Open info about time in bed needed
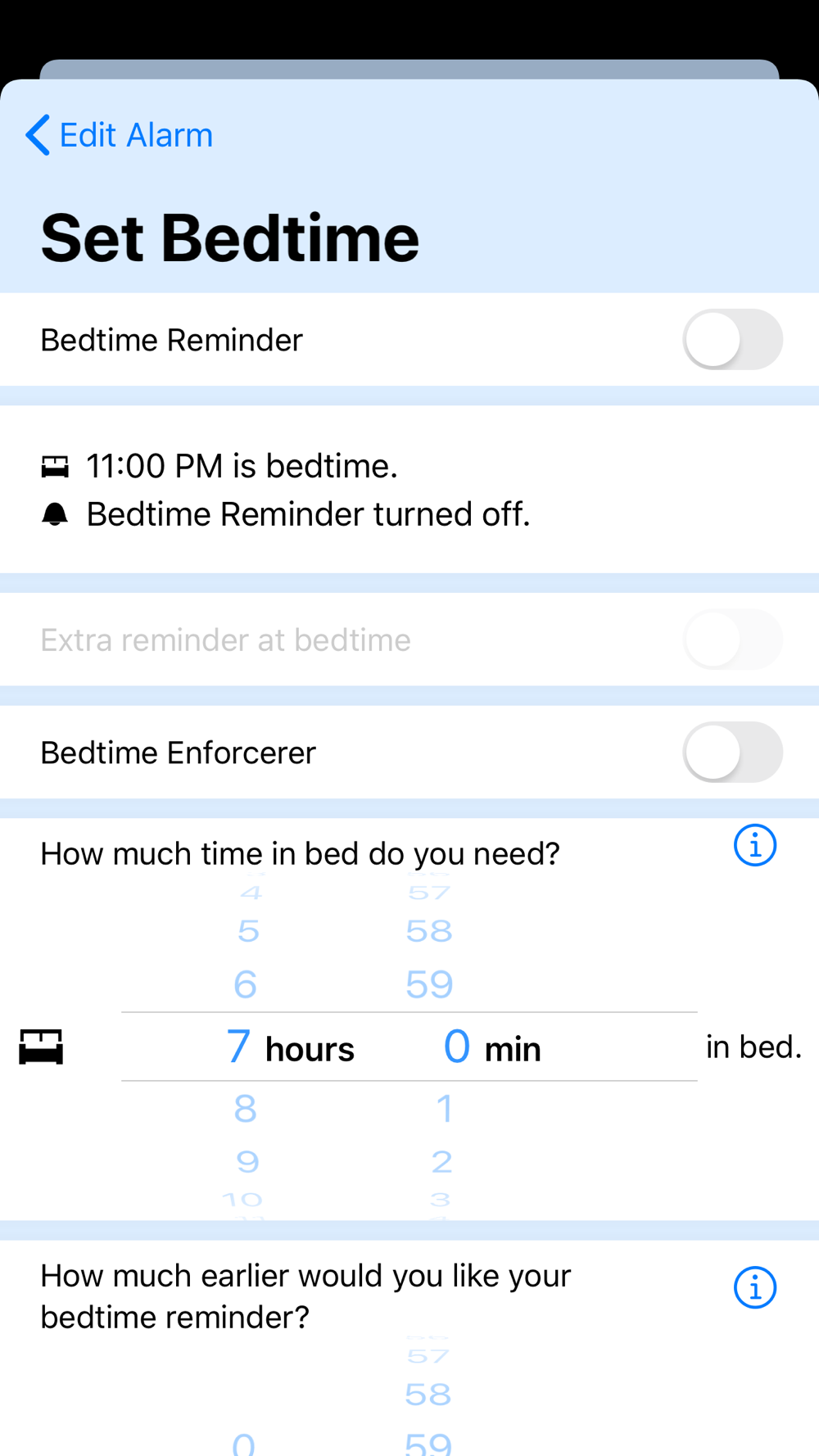This screenshot has width=819, height=1456. [x=754, y=845]
